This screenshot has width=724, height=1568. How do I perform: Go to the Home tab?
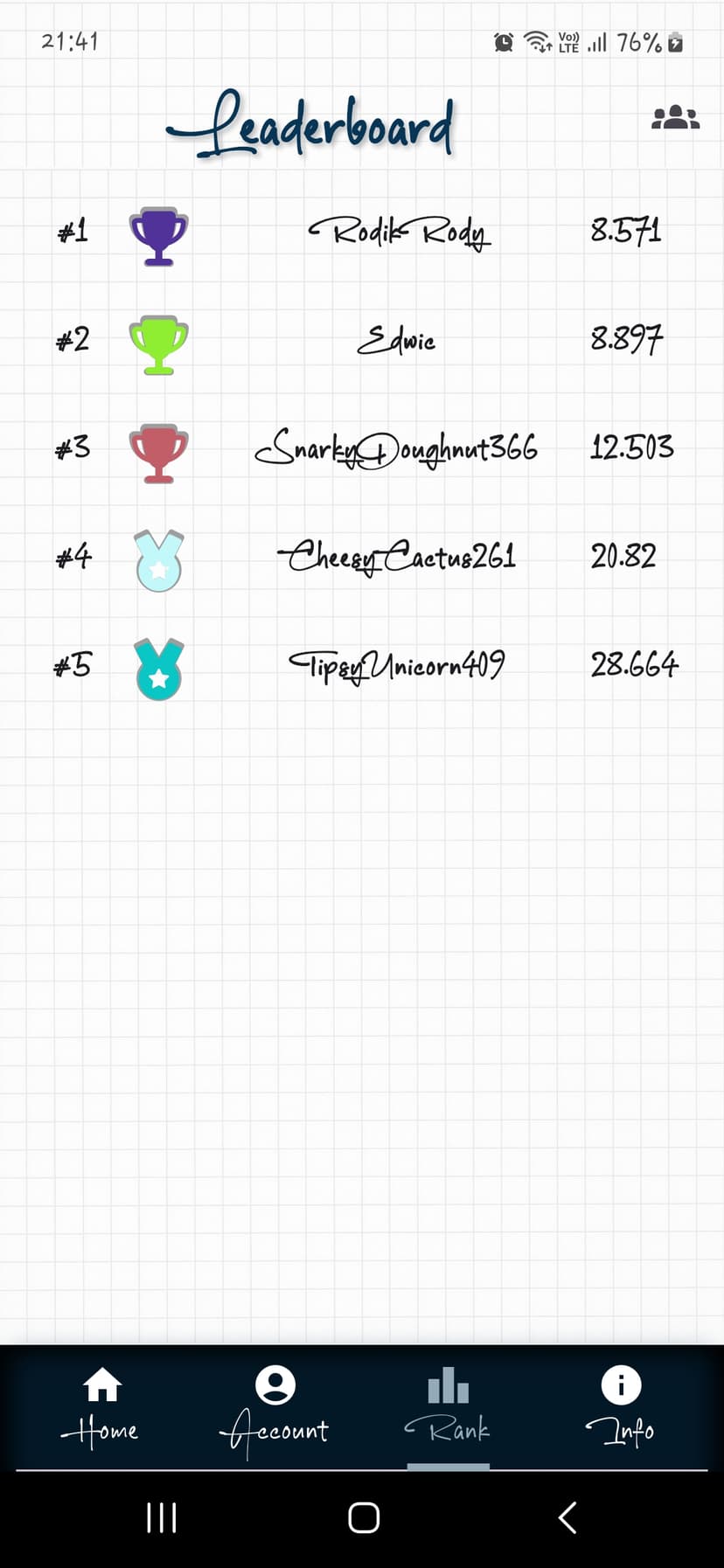click(x=101, y=1407)
